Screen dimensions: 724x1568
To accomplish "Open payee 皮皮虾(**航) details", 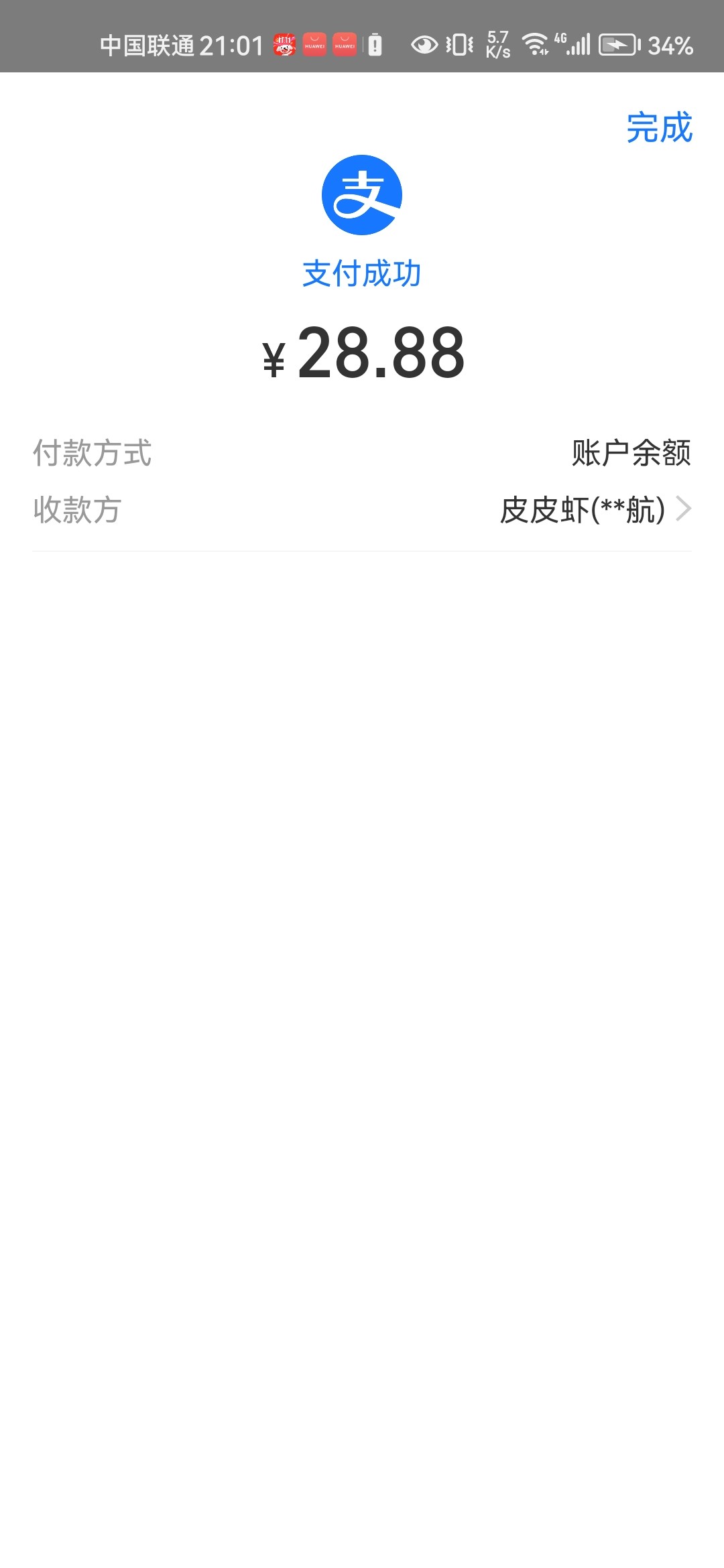I will tap(362, 510).
